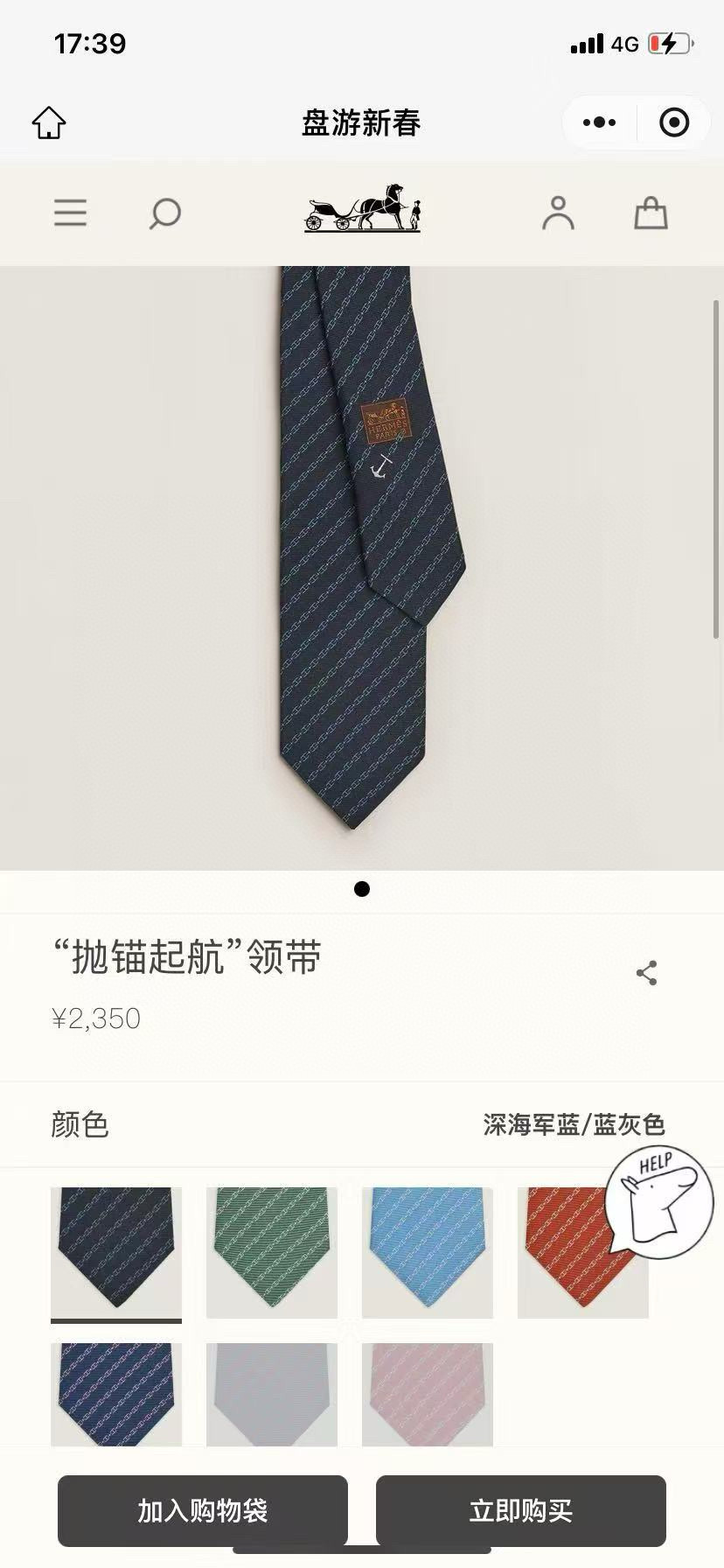Image resolution: width=724 pixels, height=1568 pixels.
Task: Tap the 盘游新春 title bar
Action: [x=362, y=122]
